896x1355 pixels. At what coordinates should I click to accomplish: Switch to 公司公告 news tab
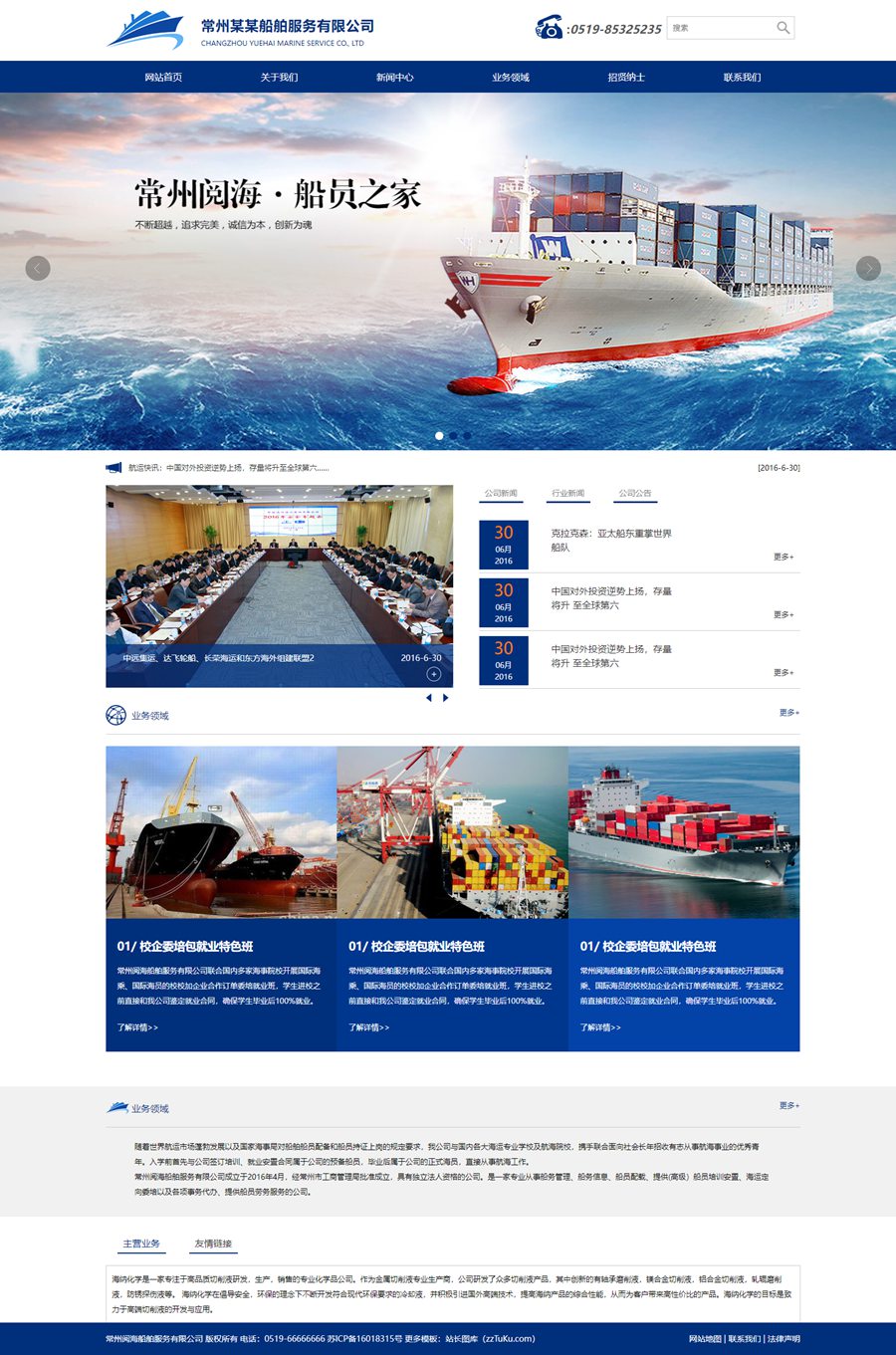coord(635,493)
